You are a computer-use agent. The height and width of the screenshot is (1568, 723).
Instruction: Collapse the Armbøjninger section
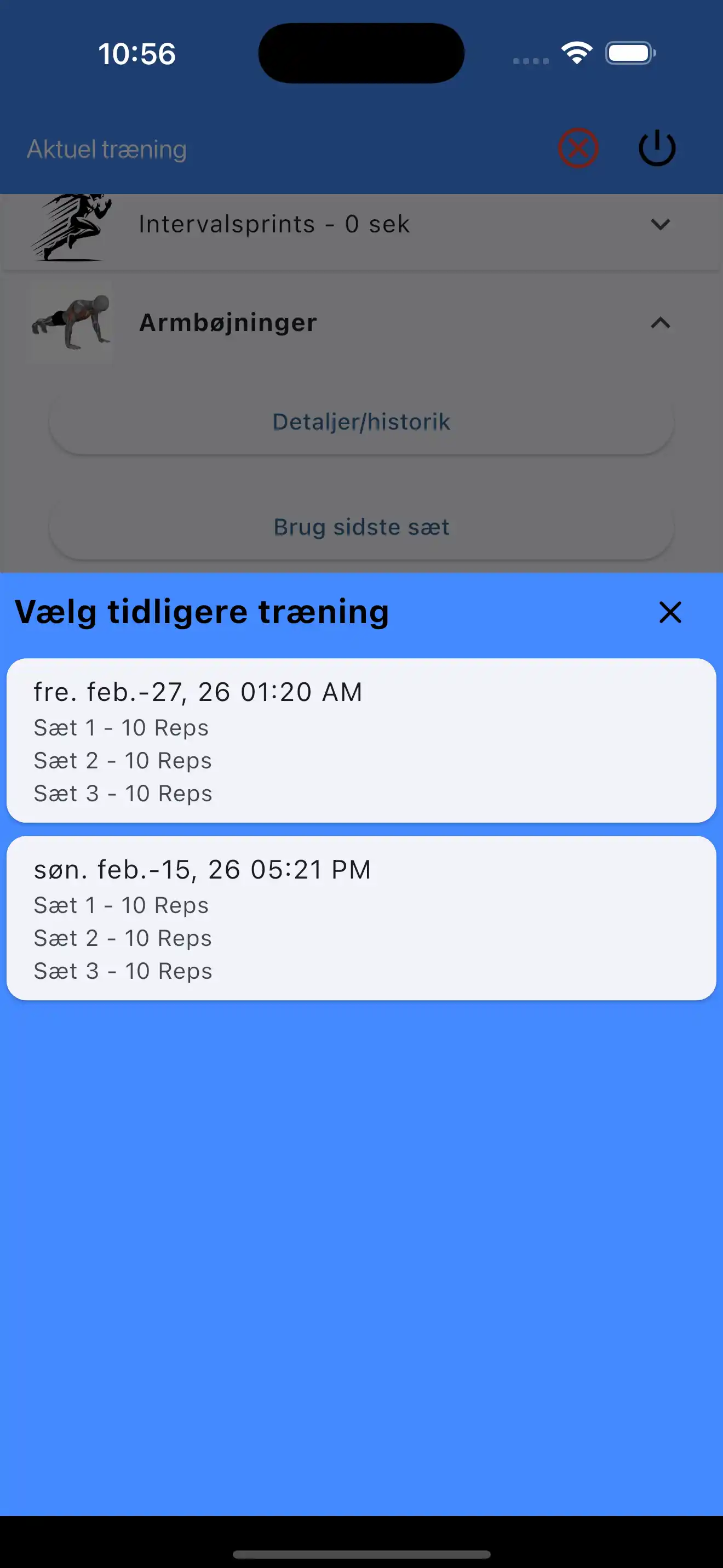click(661, 323)
